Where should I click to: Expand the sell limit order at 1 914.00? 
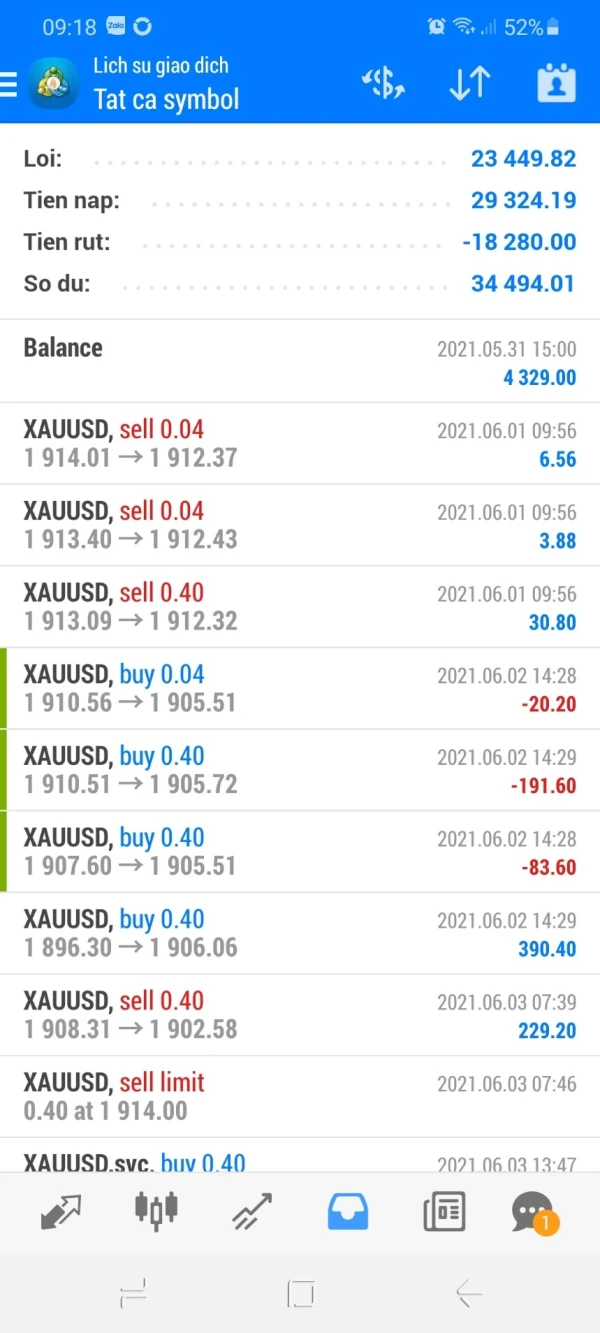[x=300, y=1096]
